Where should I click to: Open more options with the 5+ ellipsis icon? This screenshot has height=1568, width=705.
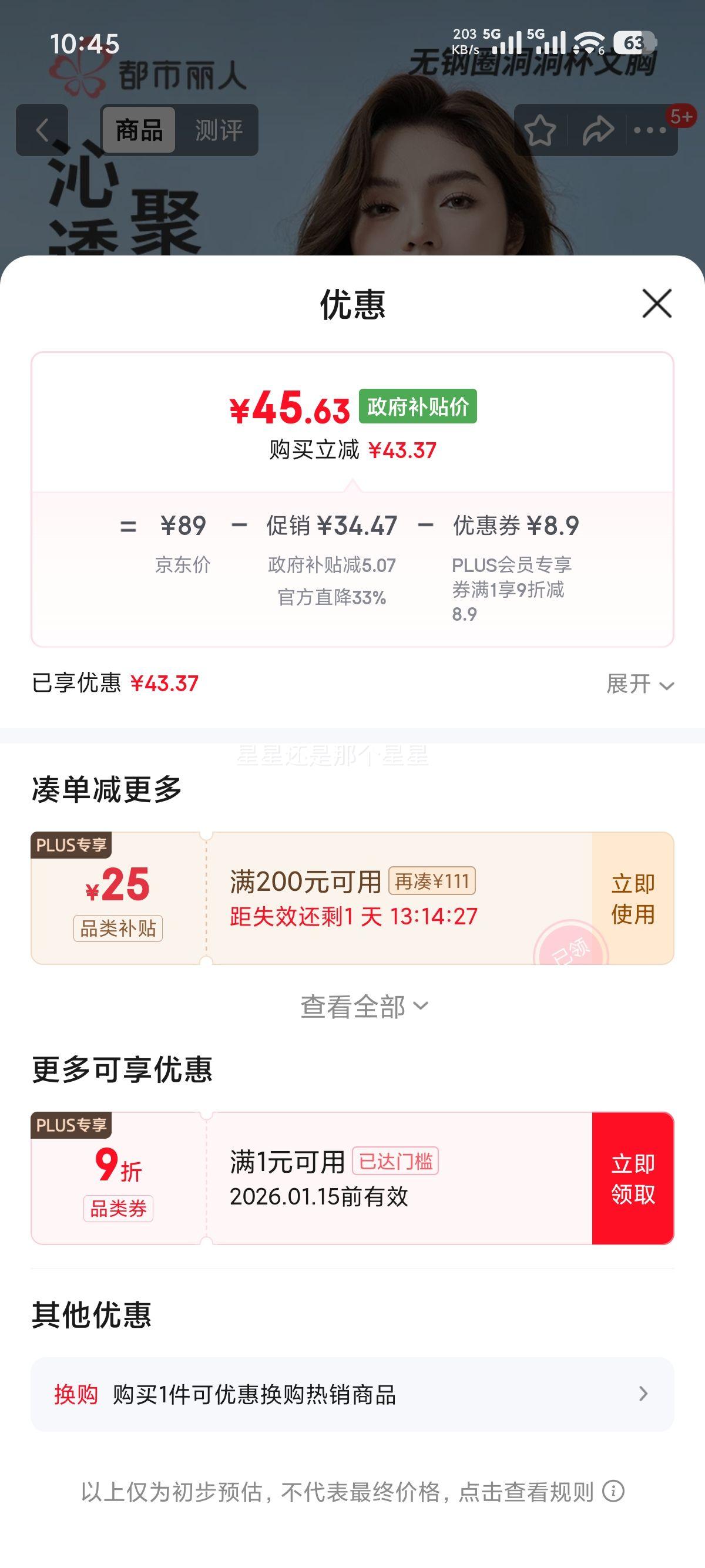tap(649, 129)
